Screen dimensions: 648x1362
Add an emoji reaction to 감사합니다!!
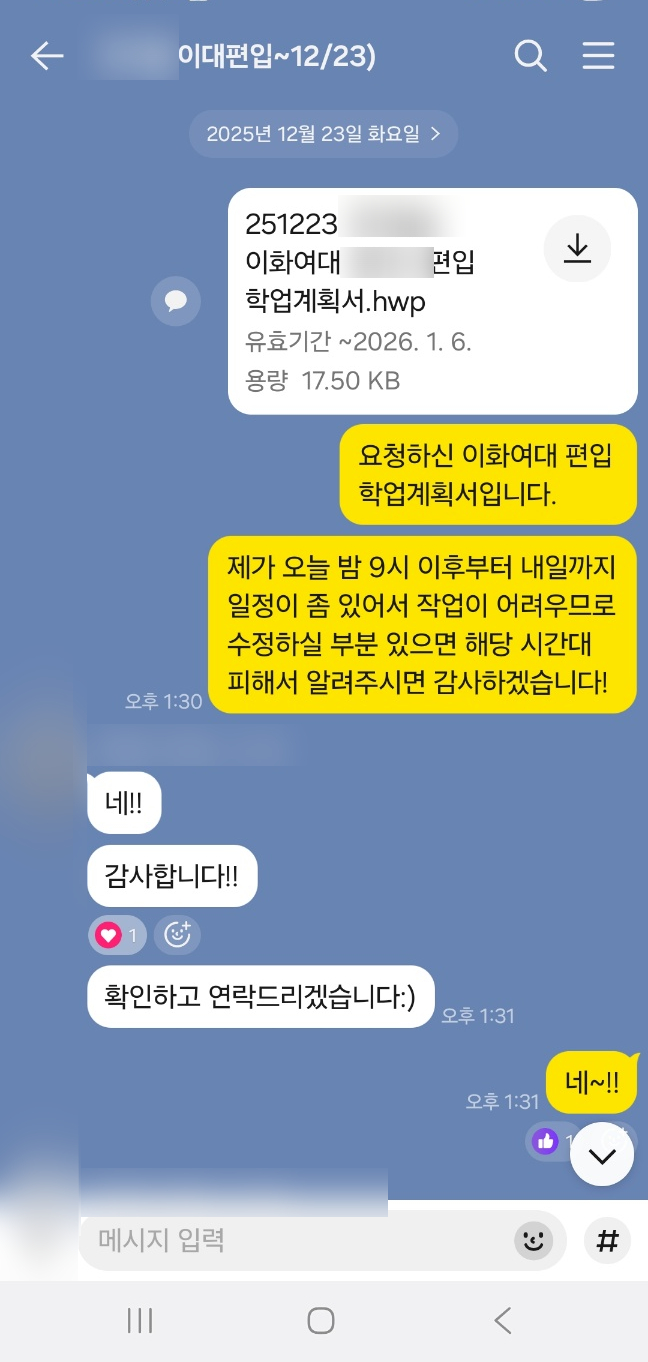click(x=178, y=935)
